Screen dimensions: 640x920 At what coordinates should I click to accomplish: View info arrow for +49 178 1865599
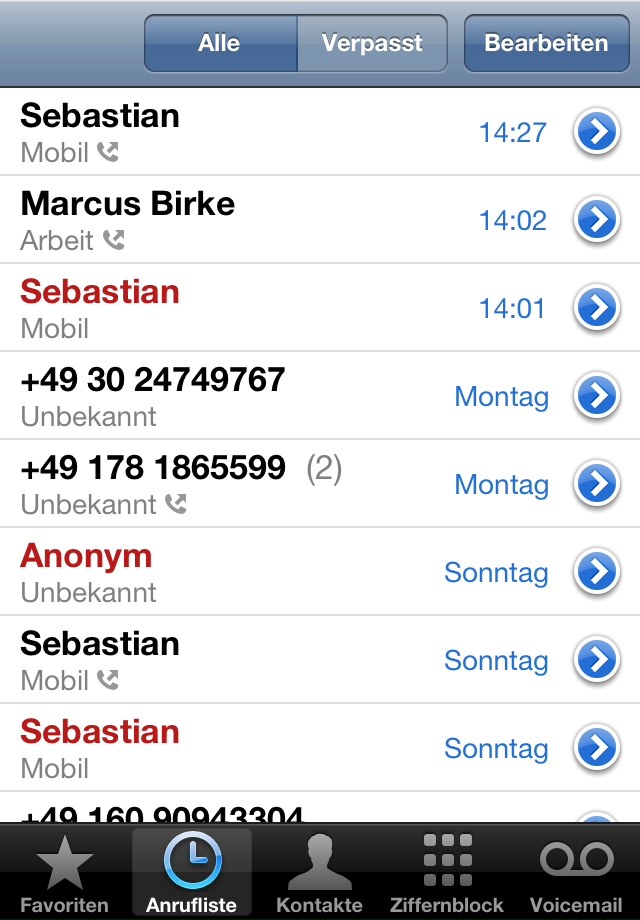[x=597, y=485]
